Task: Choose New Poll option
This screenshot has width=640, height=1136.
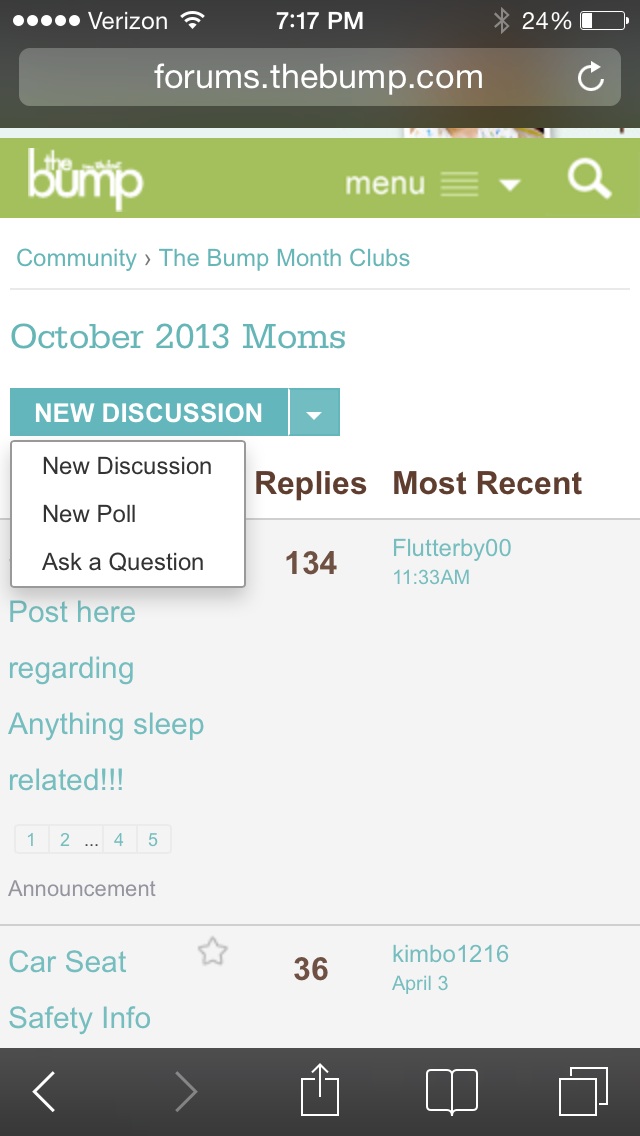Action: (x=89, y=514)
